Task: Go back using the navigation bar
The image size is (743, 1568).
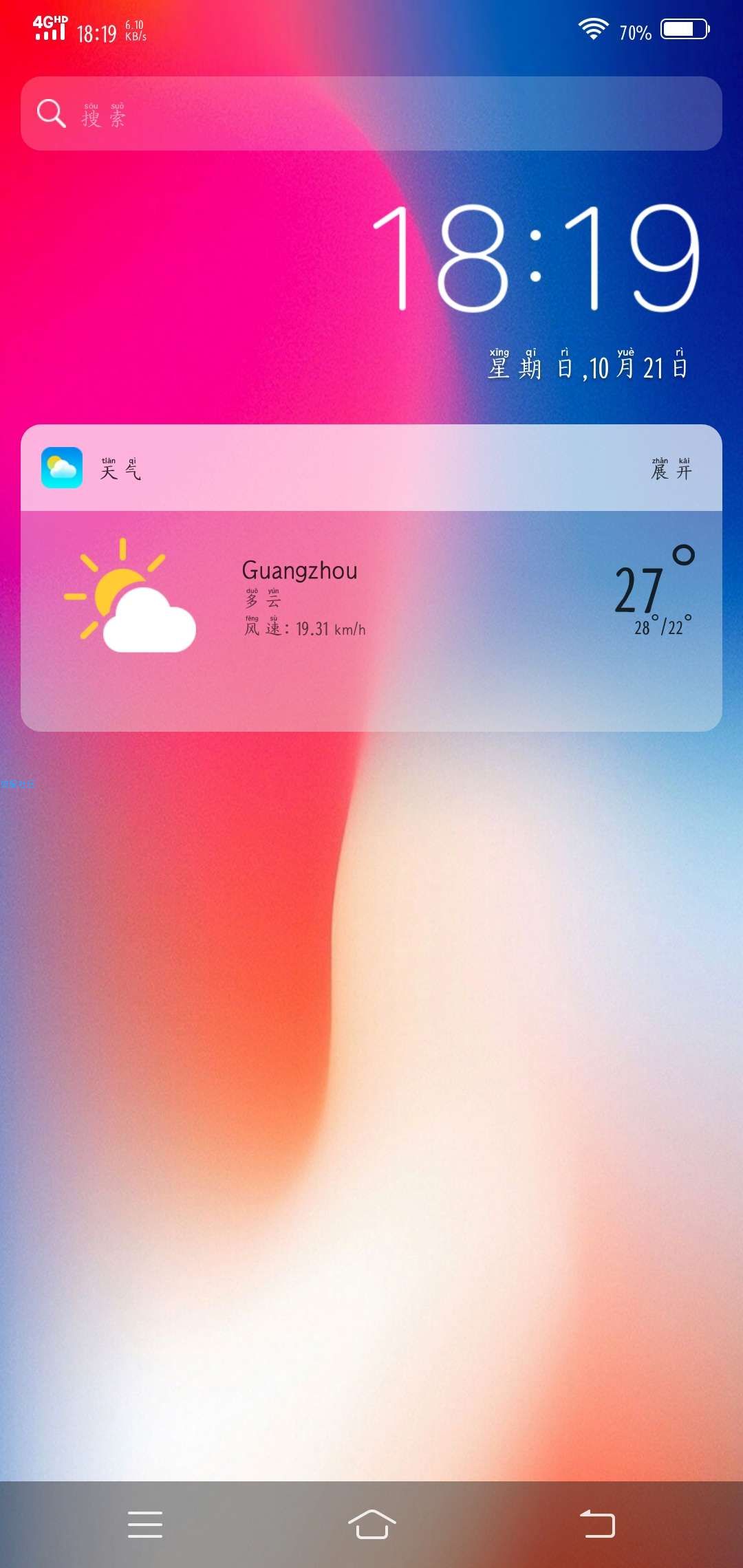Action: [598, 1524]
